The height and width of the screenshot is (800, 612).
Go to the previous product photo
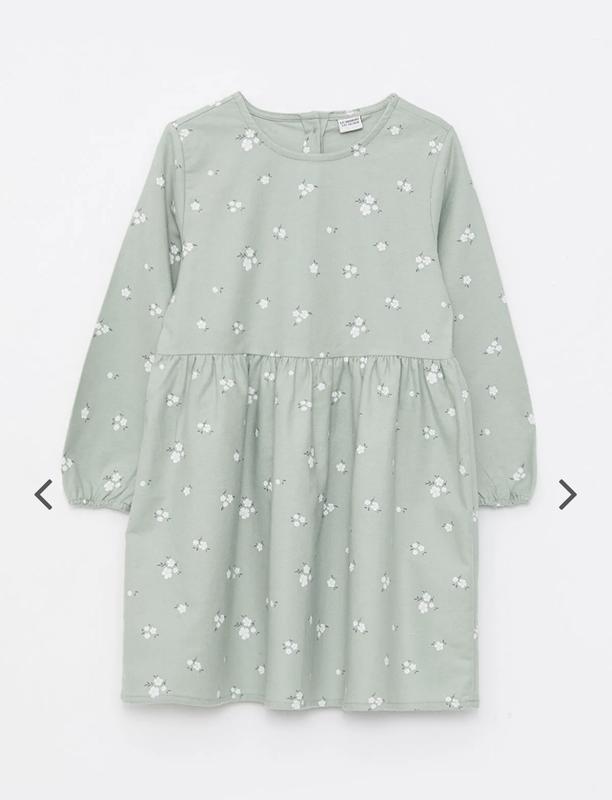click(43, 494)
